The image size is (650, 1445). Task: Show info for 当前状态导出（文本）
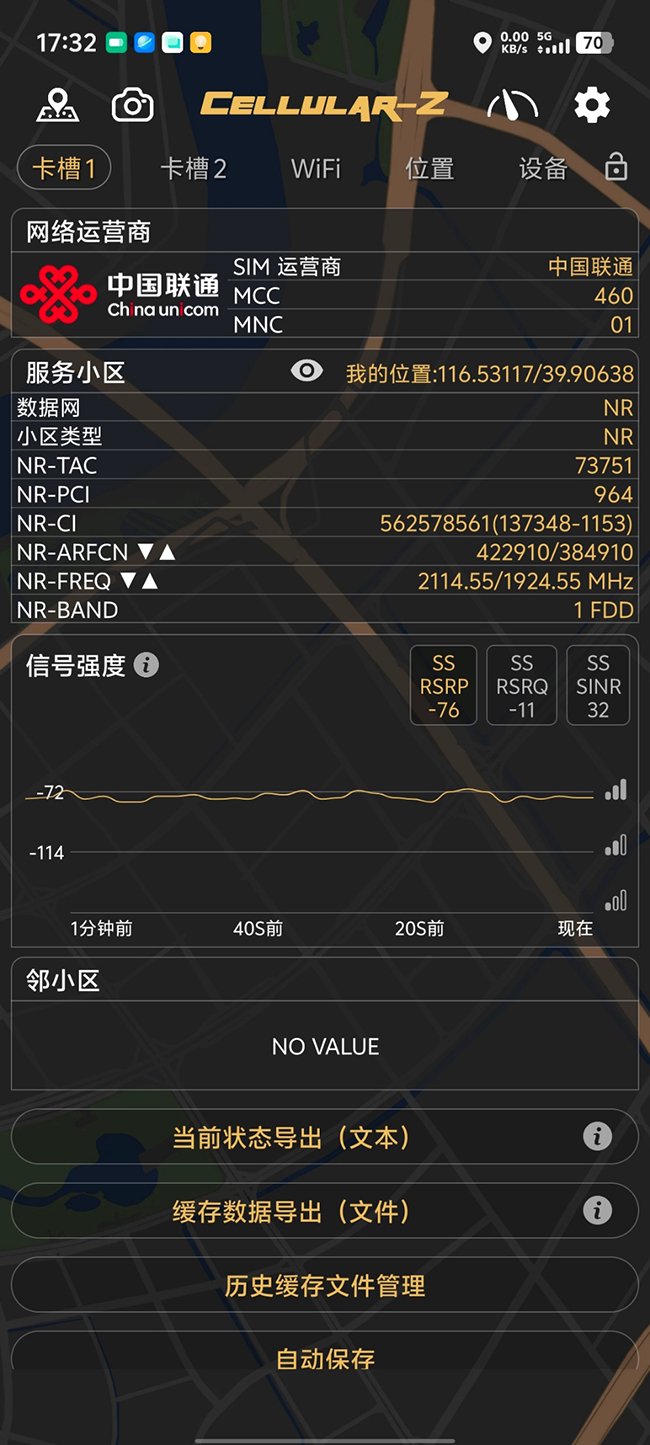click(x=597, y=1137)
